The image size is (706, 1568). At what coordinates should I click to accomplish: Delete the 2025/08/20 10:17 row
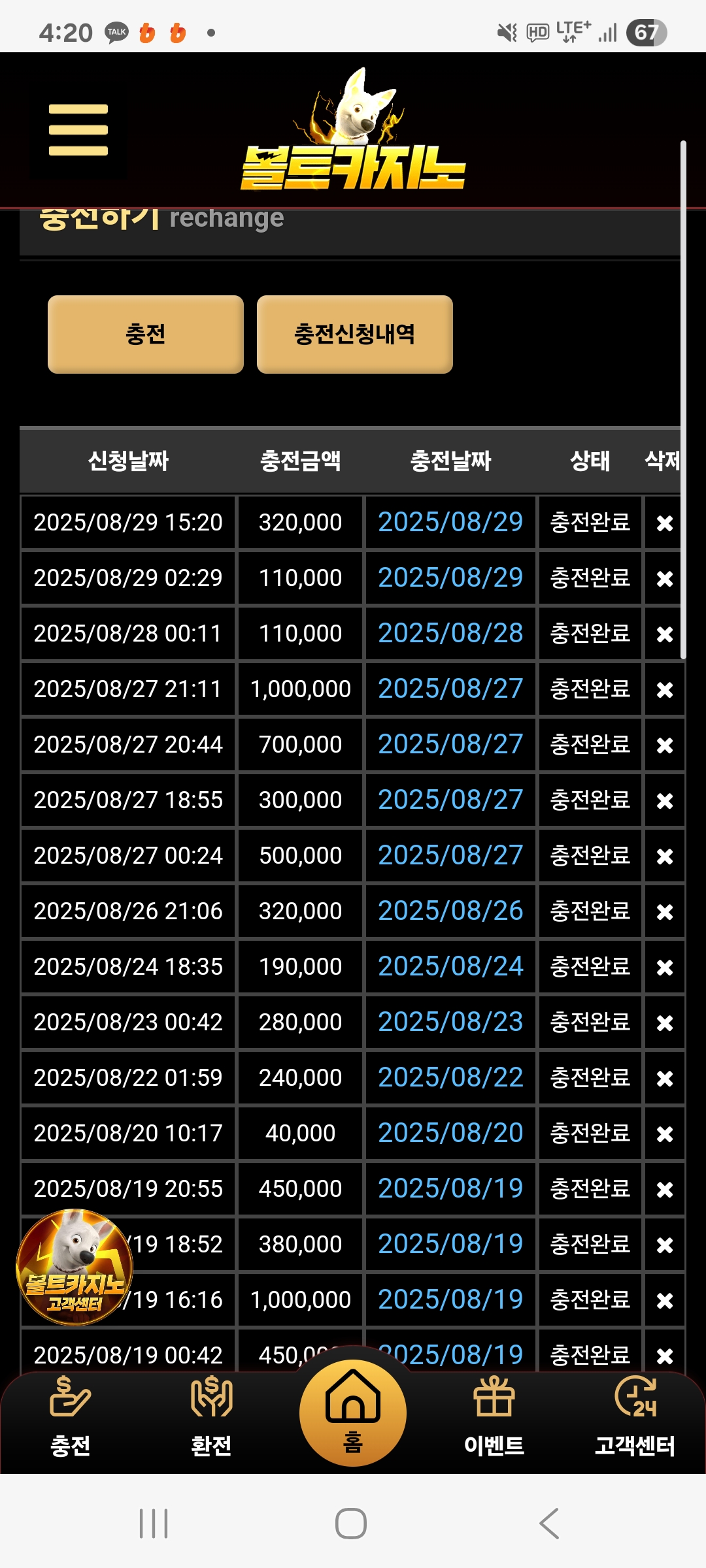click(665, 1134)
